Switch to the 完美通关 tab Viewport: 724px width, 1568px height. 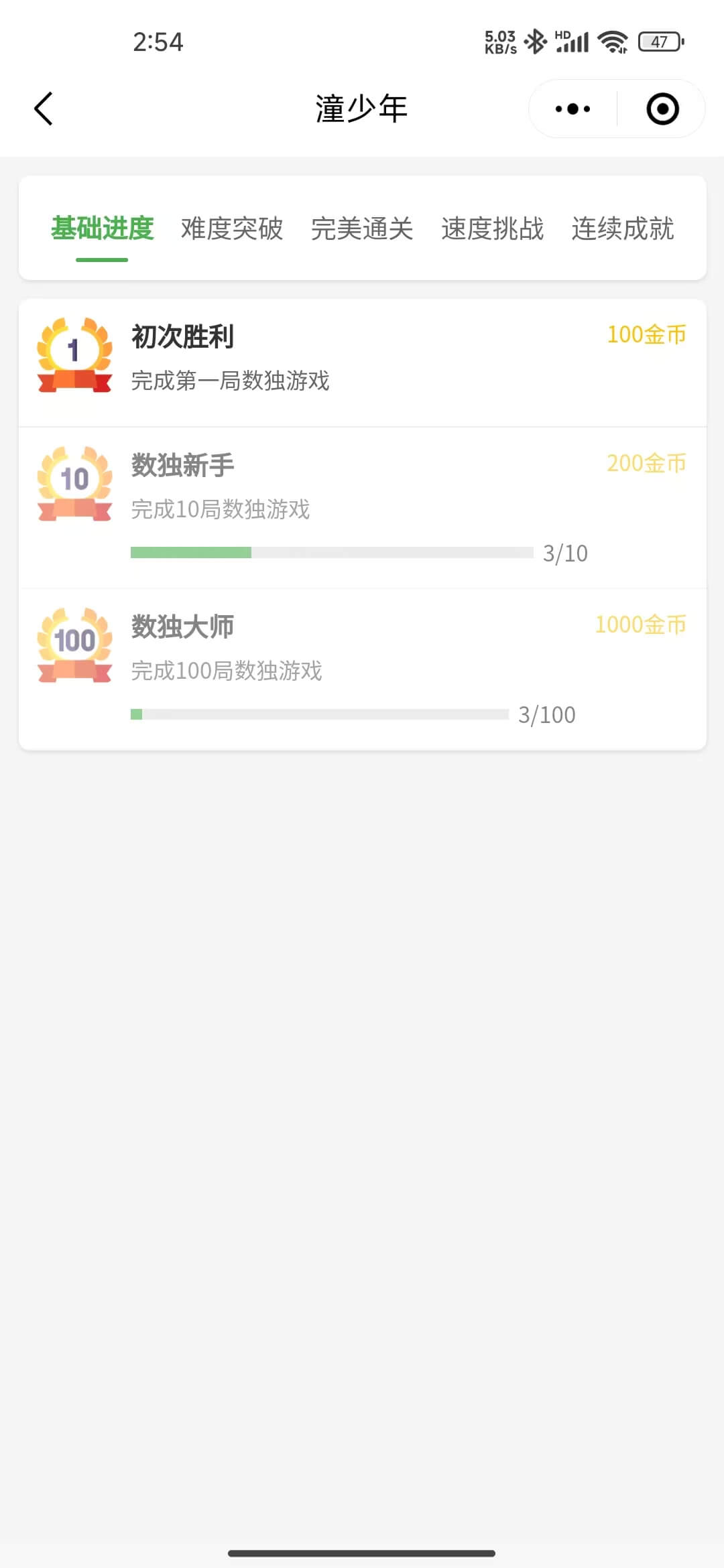pyautogui.click(x=362, y=229)
